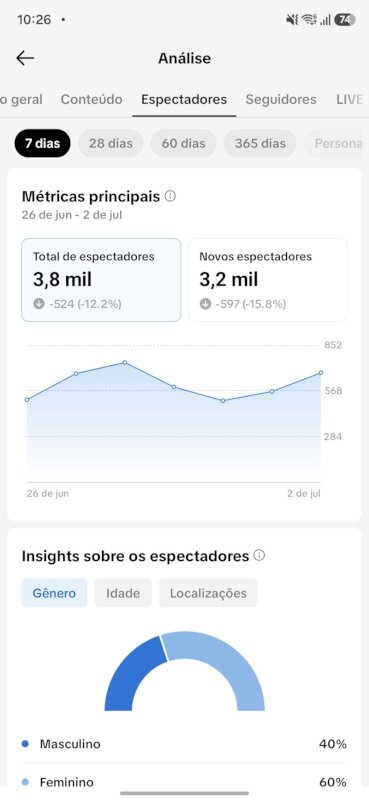Viewport: 369px width, 800px height.
Task: Open the Personalizado date range chip
Action: (337, 143)
